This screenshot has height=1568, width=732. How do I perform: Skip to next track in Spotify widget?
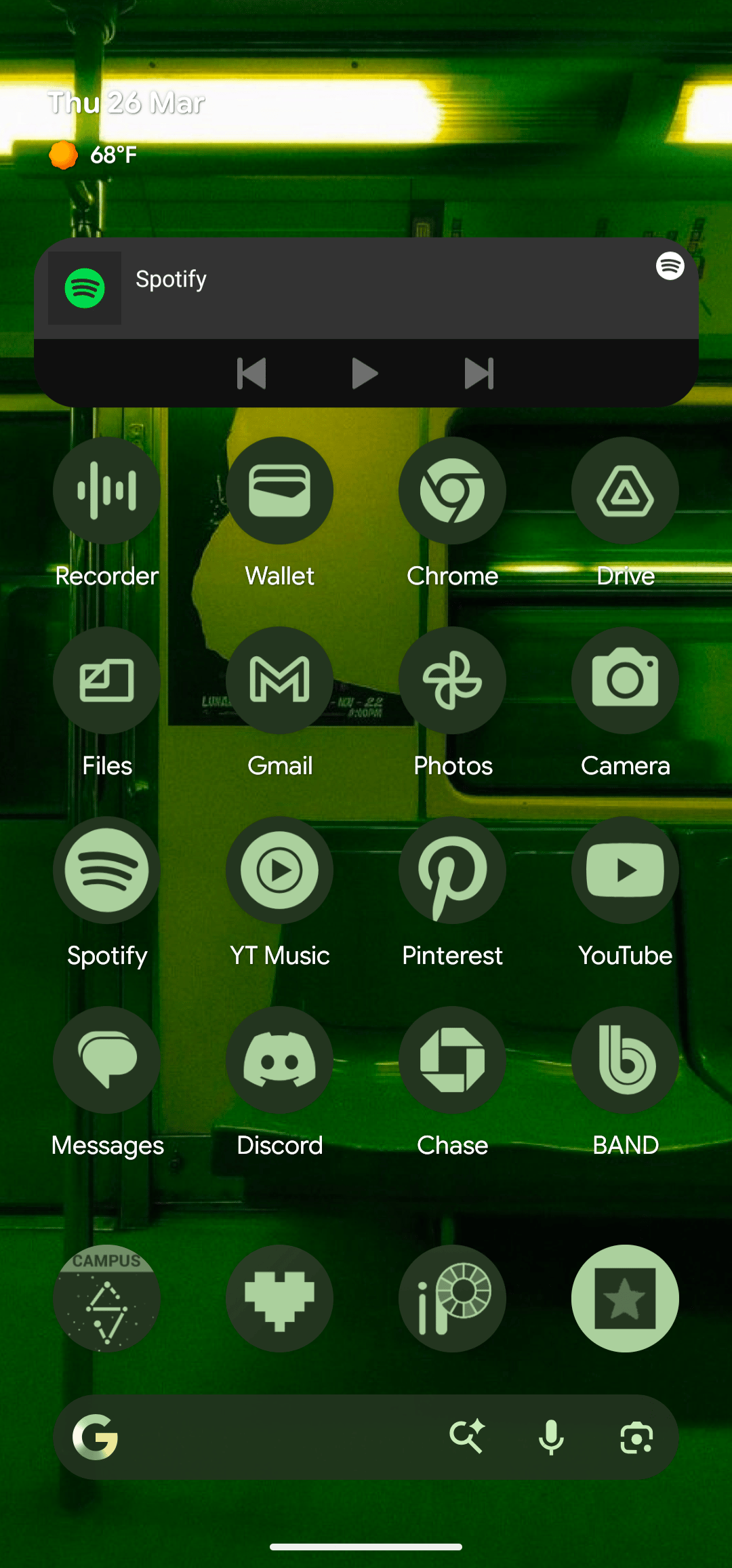(479, 374)
